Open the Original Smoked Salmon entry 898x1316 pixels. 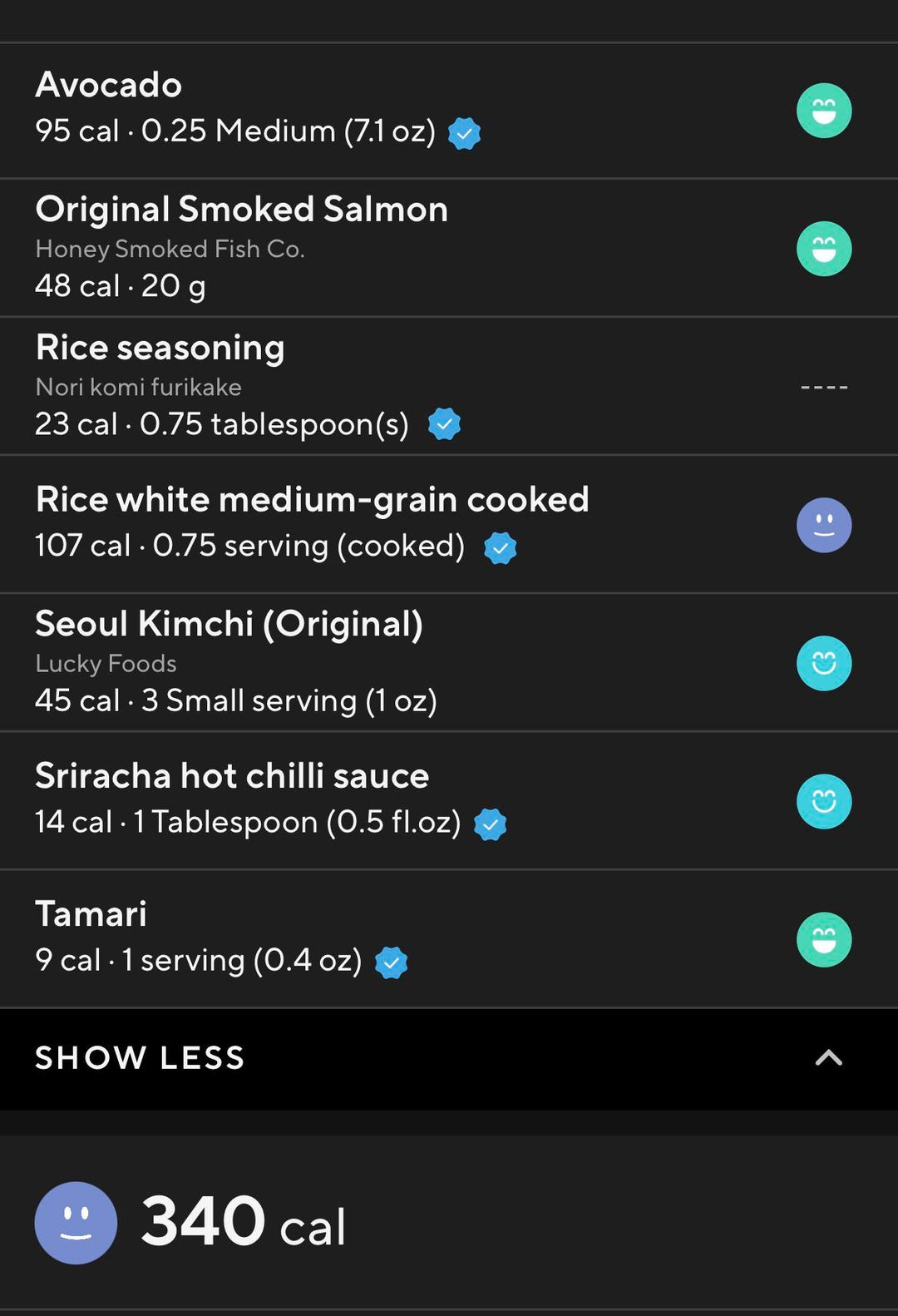[333, 247]
